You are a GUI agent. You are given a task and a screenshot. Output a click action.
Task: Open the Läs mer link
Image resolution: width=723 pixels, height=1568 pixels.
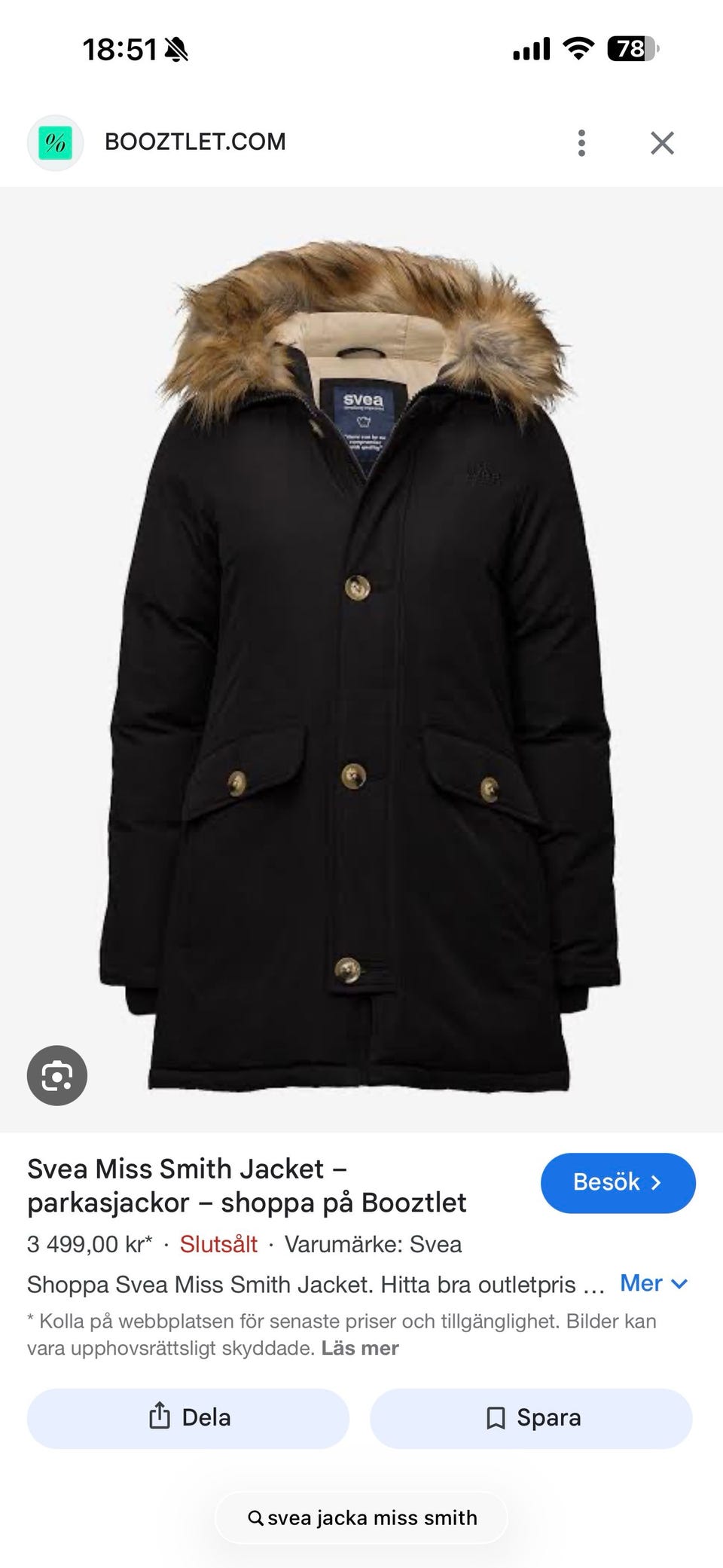coord(359,1348)
